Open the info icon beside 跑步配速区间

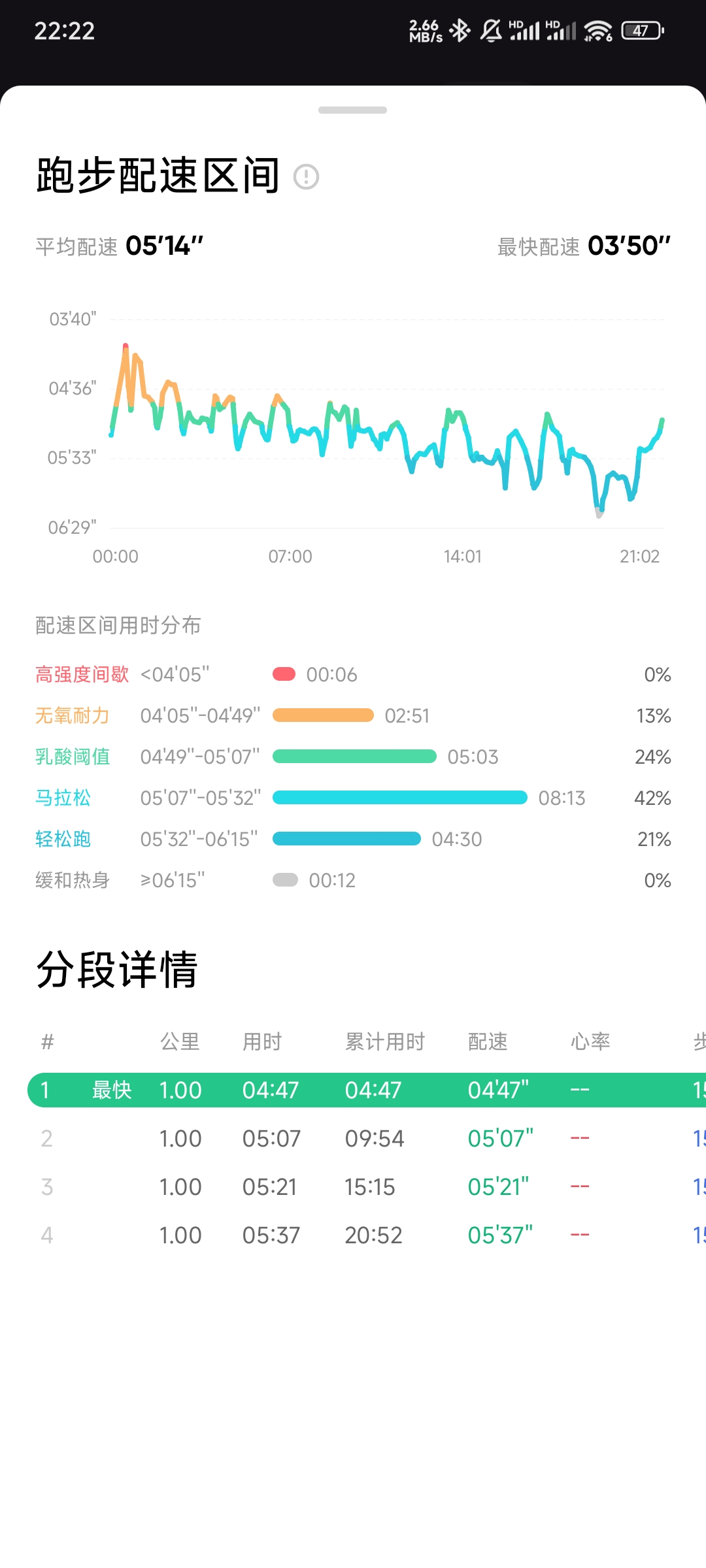[x=306, y=176]
